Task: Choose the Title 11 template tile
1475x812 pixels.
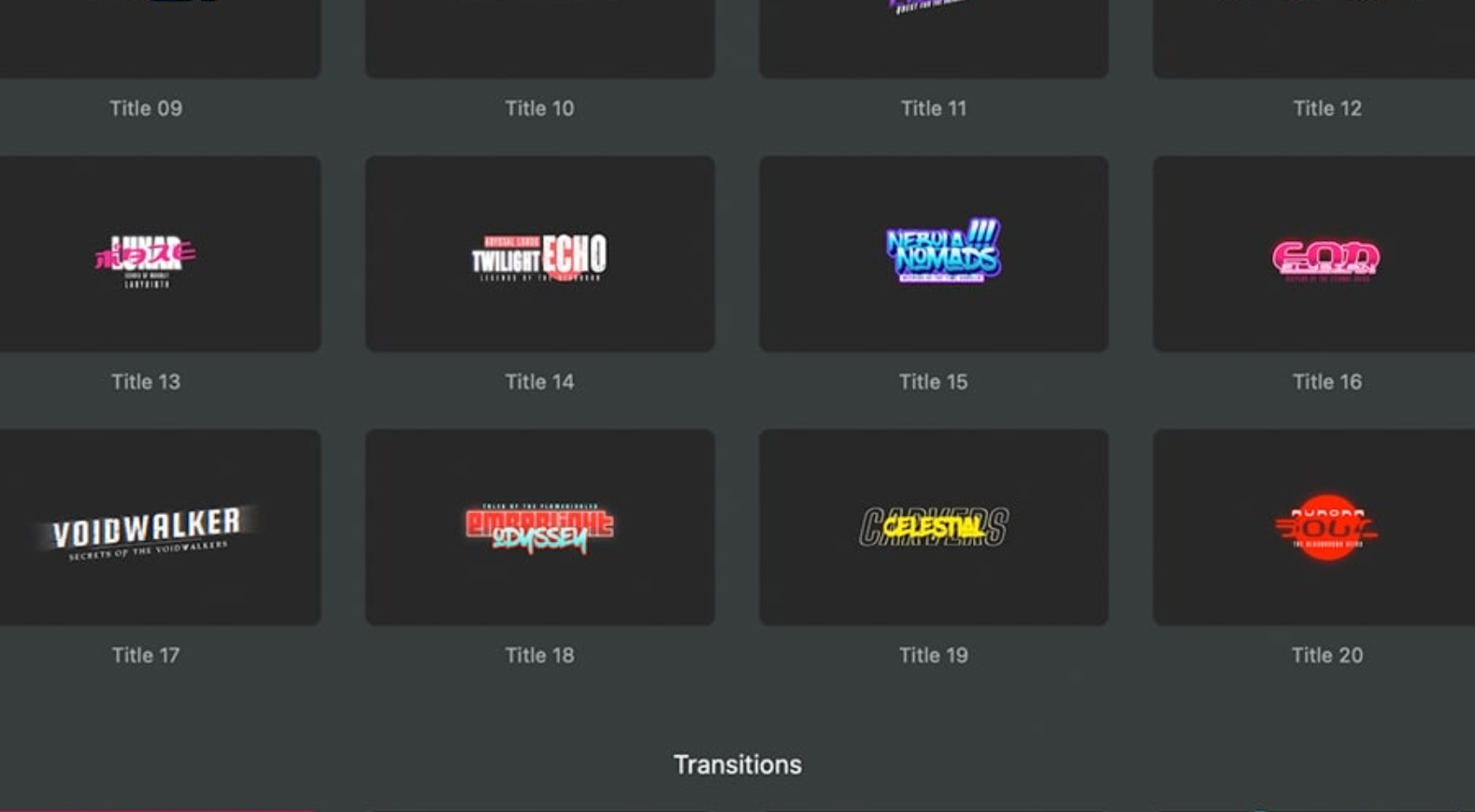Action: (x=933, y=39)
